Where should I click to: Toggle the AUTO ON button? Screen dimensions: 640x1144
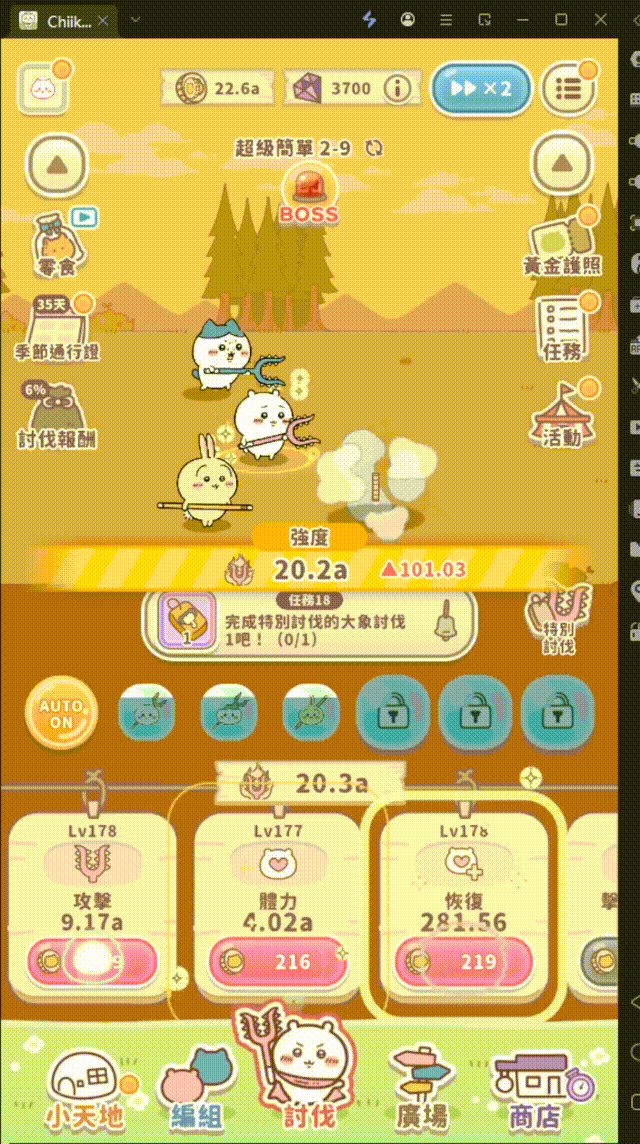[x=62, y=713]
